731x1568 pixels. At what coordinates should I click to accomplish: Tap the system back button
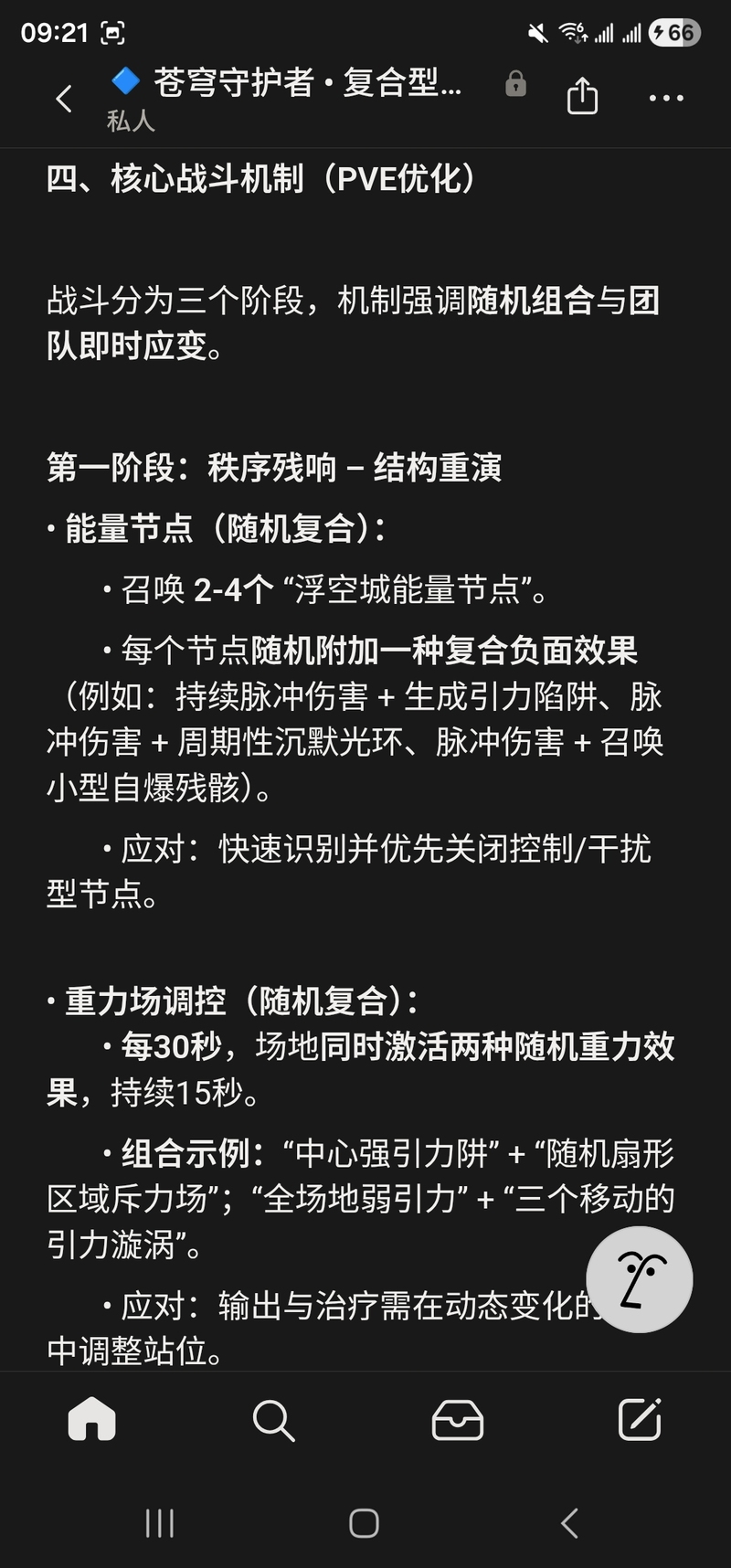pos(569,1523)
